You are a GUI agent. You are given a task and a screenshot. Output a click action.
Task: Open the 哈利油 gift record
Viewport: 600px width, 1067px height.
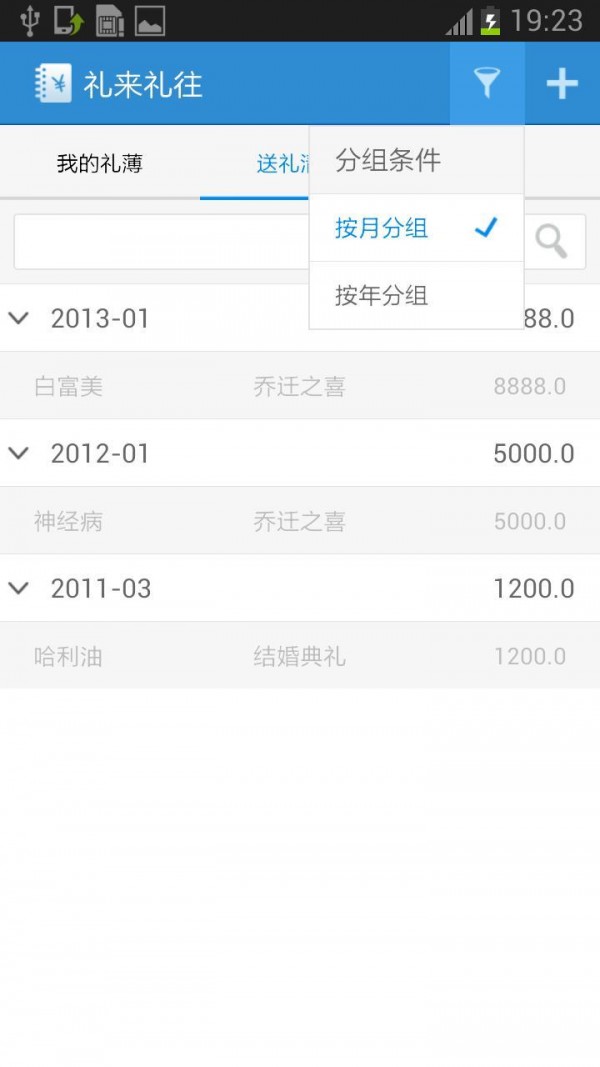pyautogui.click(x=300, y=656)
